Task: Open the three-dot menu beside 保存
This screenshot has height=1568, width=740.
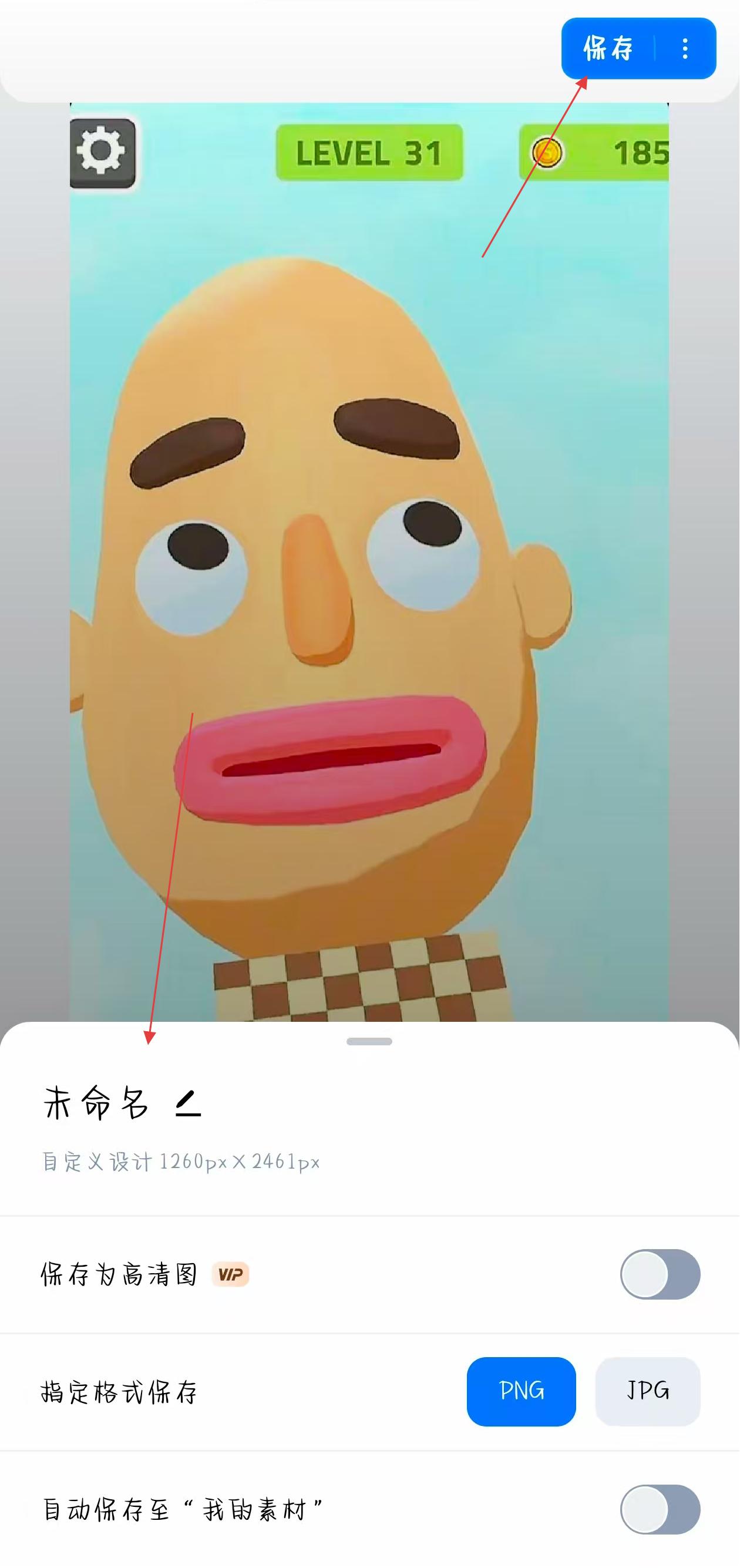Action: tap(685, 49)
